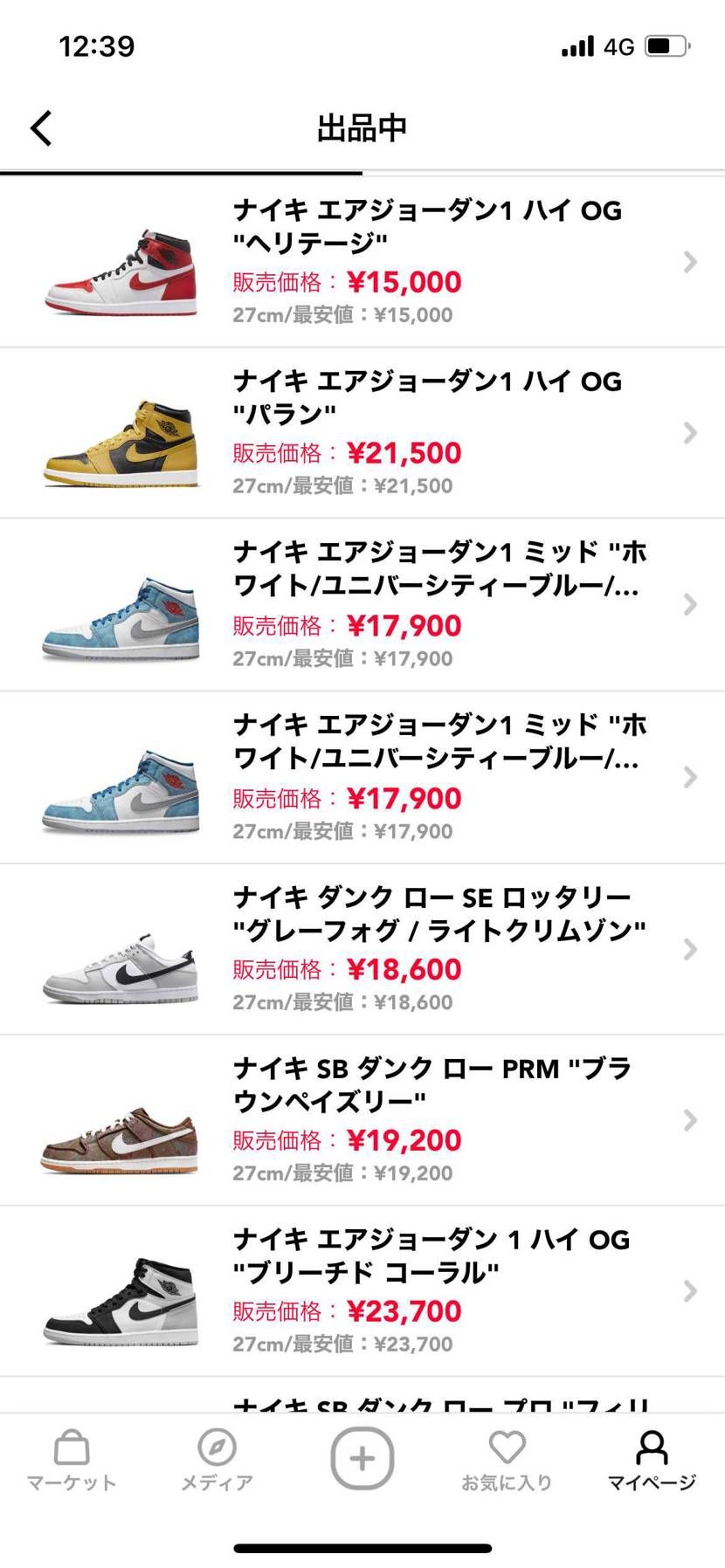Screen dimensions: 725x1568
Task: Tap the back arrow at top left
Action: (39, 127)
